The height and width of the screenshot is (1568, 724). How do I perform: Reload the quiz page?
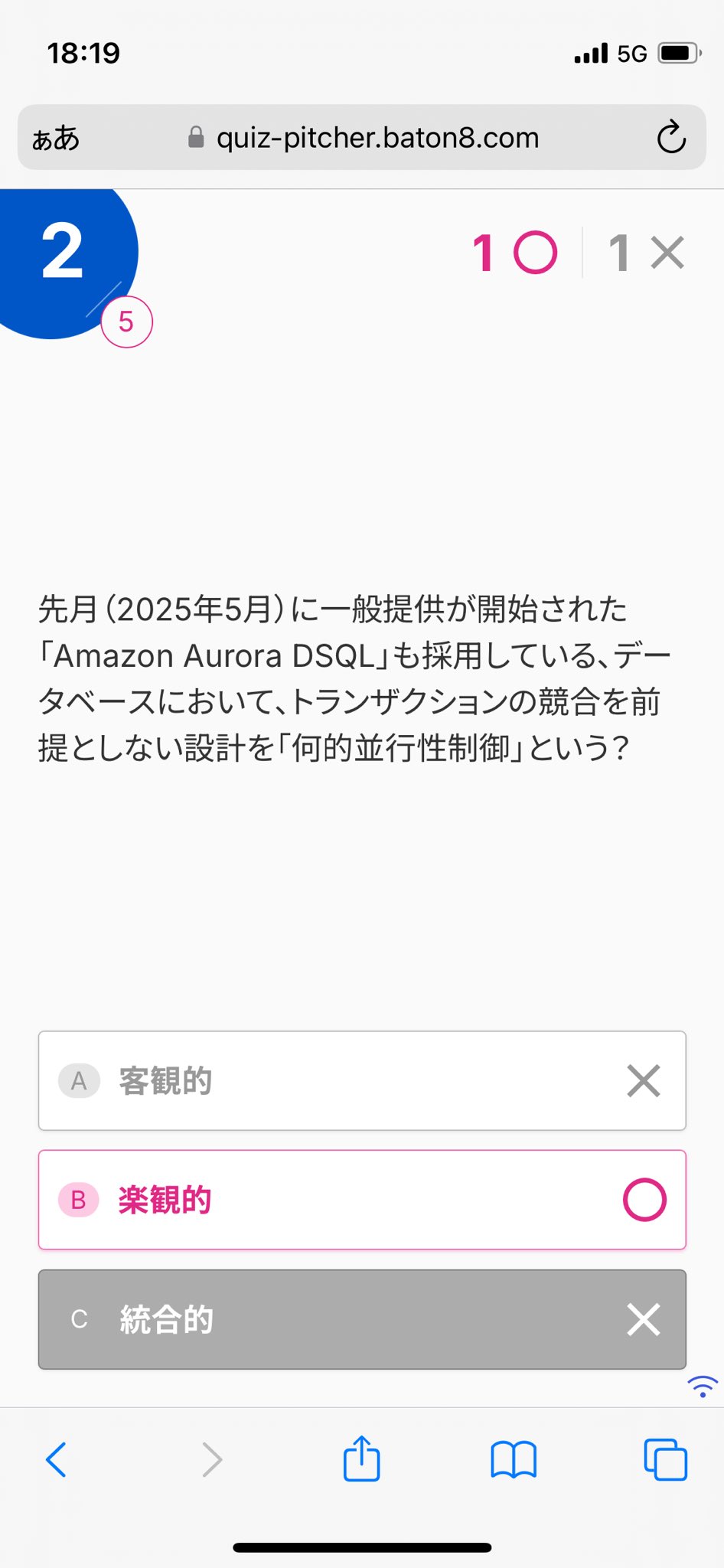(x=671, y=137)
